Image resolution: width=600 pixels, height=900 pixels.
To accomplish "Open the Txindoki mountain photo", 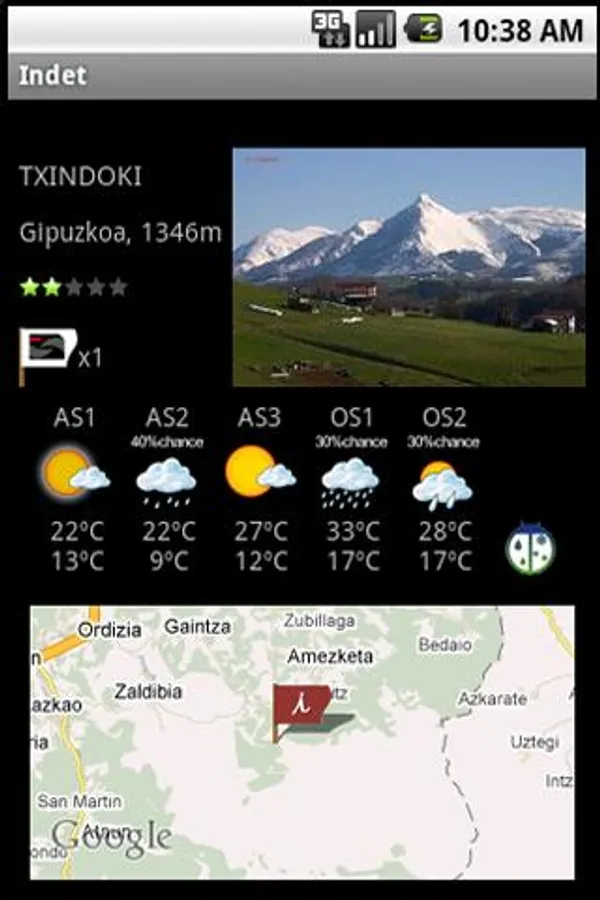I will 409,267.
